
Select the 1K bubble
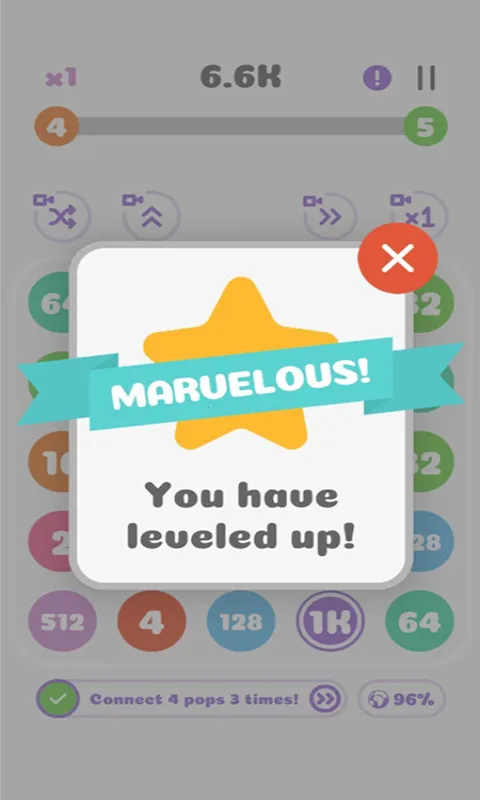330,621
